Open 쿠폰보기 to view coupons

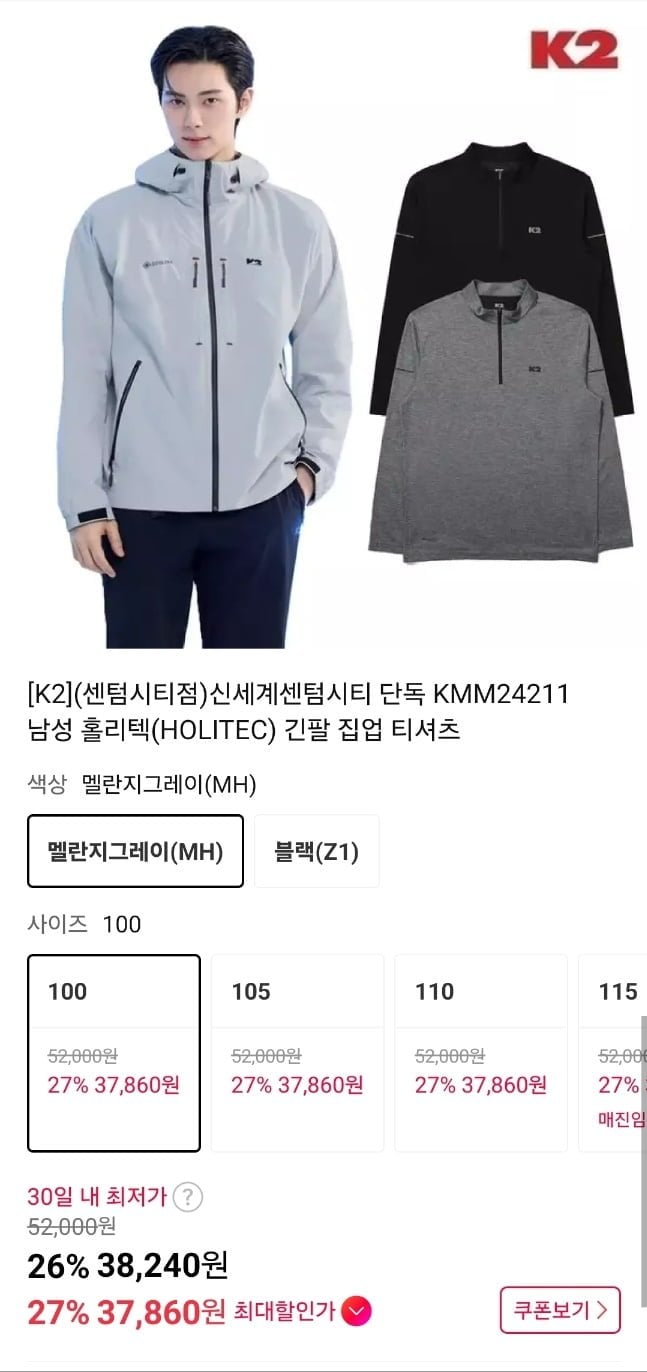(x=560, y=1311)
